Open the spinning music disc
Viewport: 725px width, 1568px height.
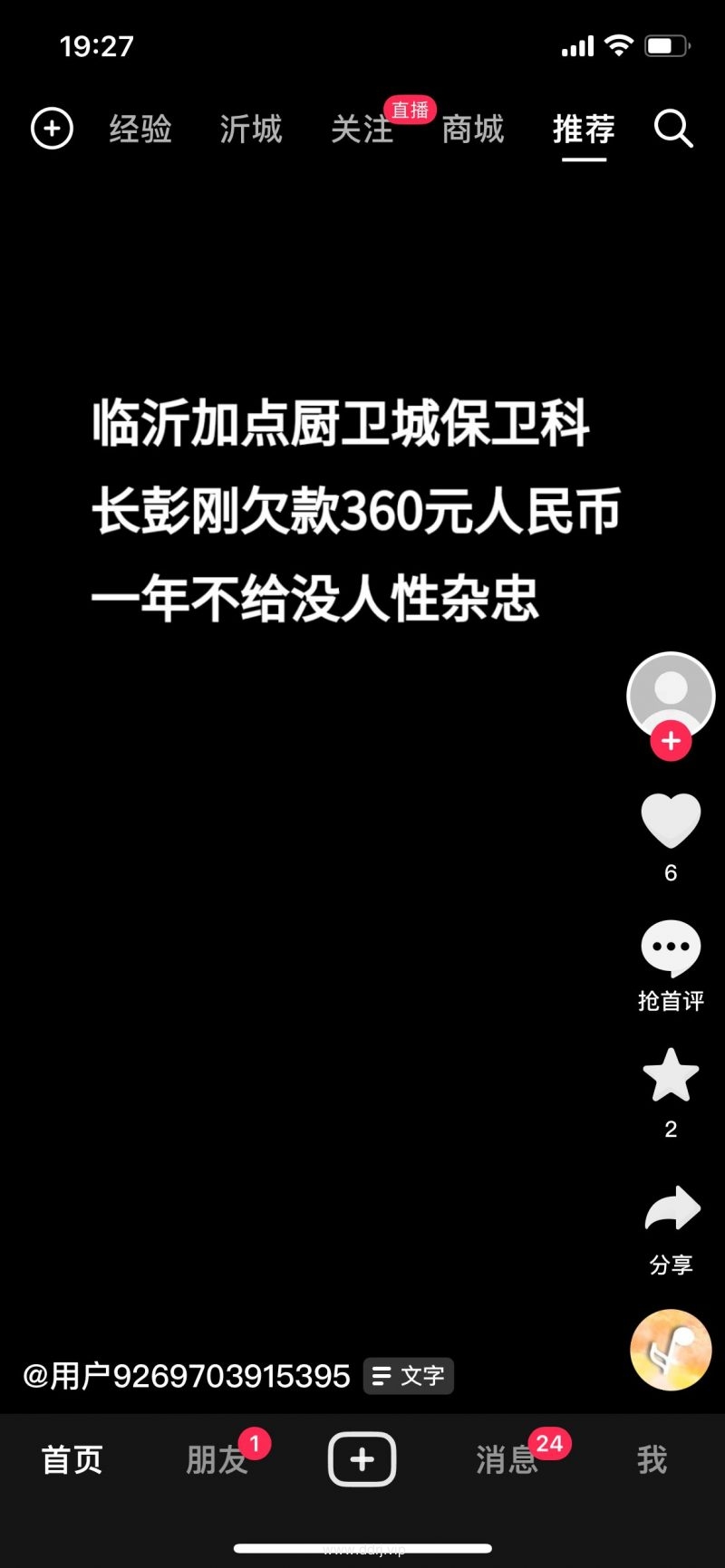tap(671, 1350)
